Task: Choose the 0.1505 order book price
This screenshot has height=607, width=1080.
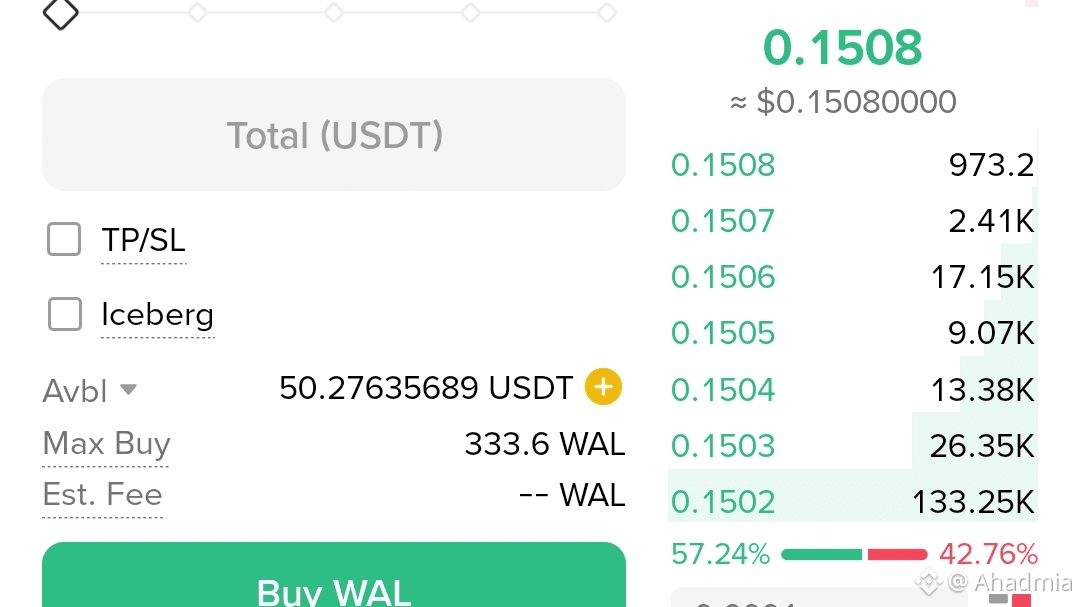Action: point(723,333)
